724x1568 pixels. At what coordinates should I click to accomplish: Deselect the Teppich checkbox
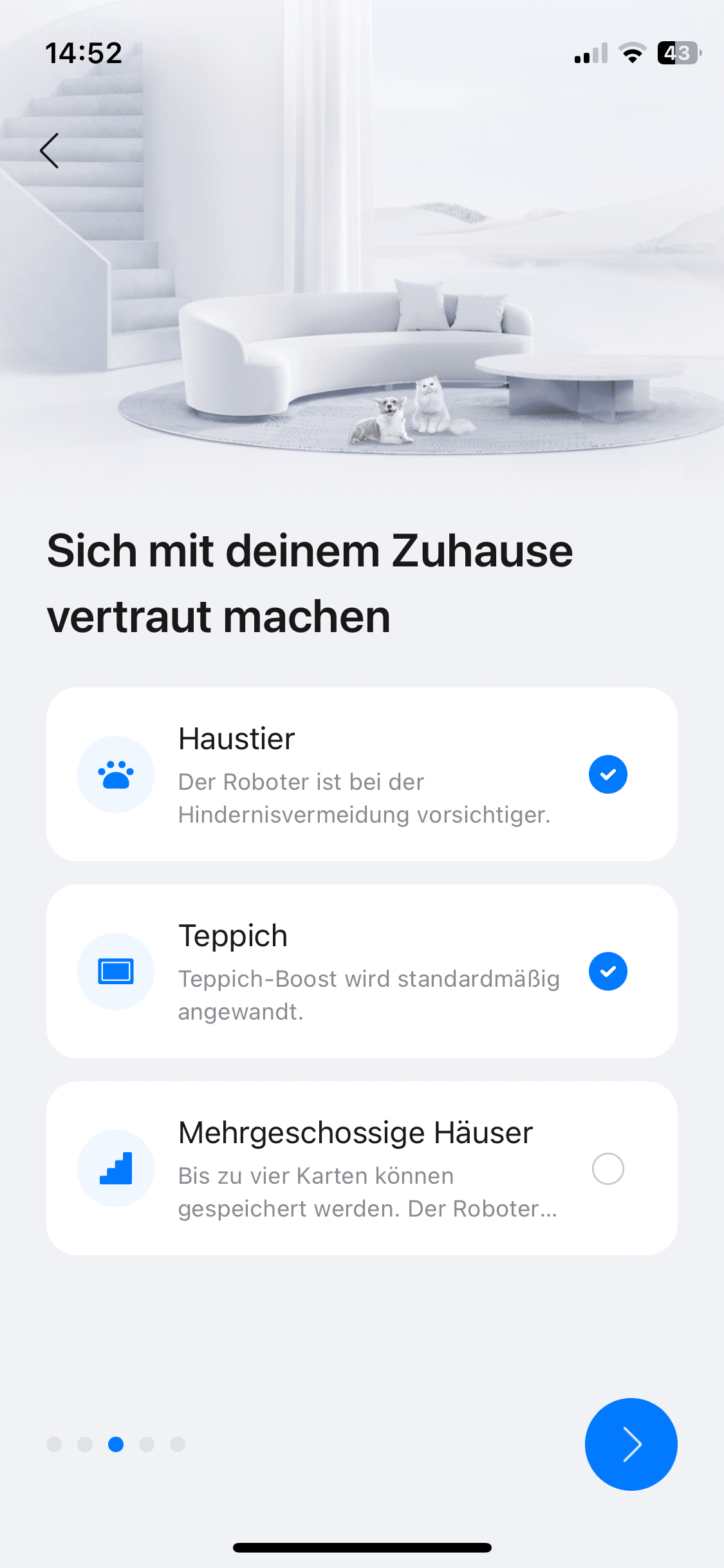pos(608,971)
